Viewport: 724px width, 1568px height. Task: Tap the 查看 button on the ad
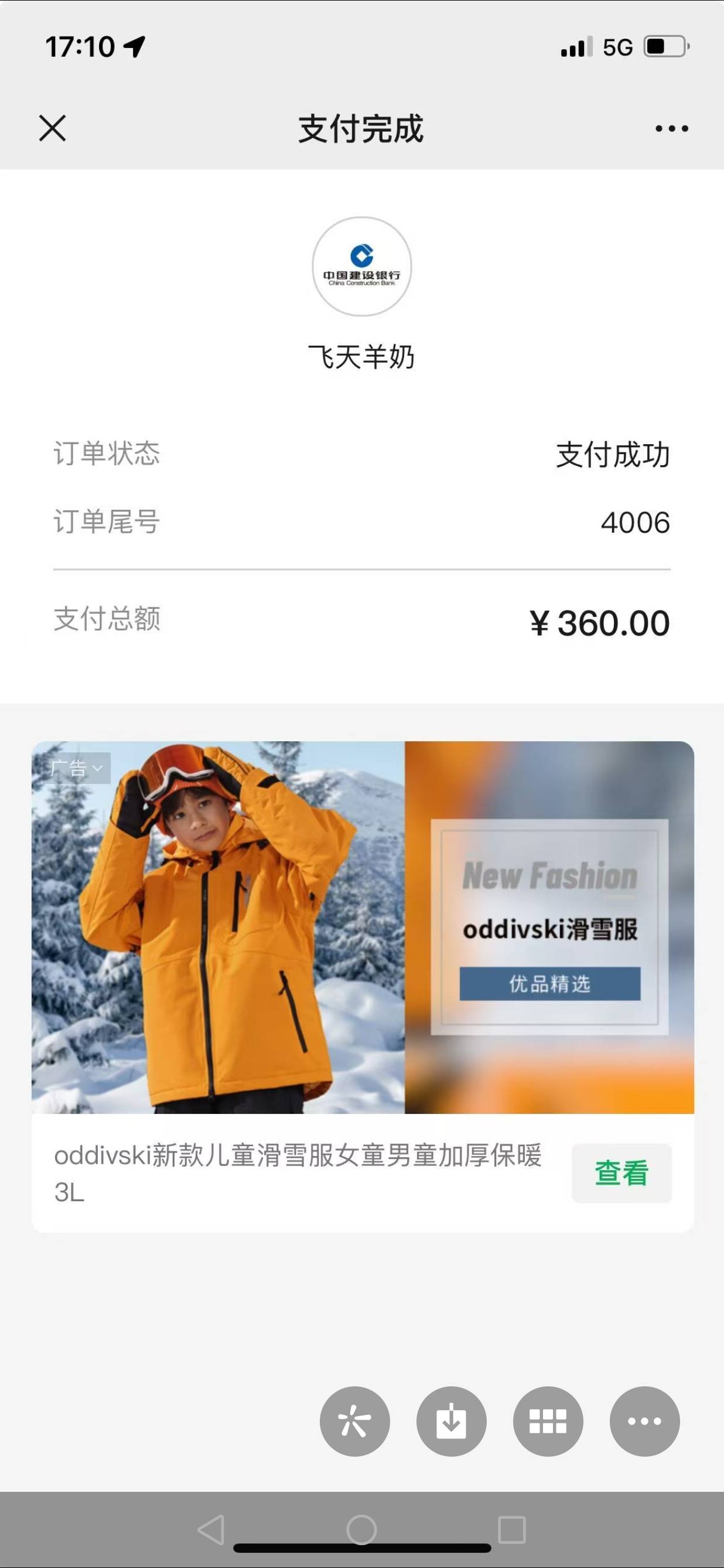621,1172
